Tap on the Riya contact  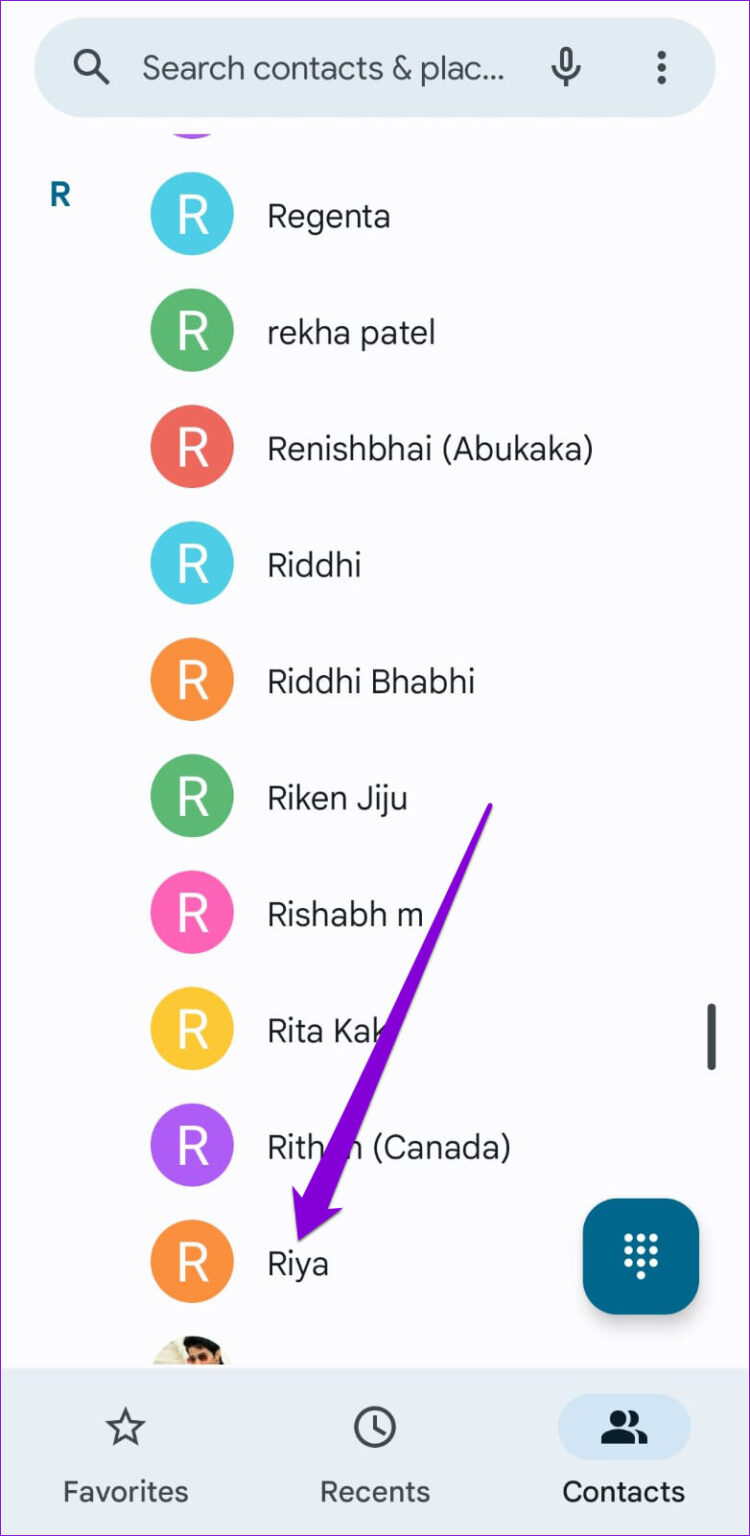pos(297,1263)
